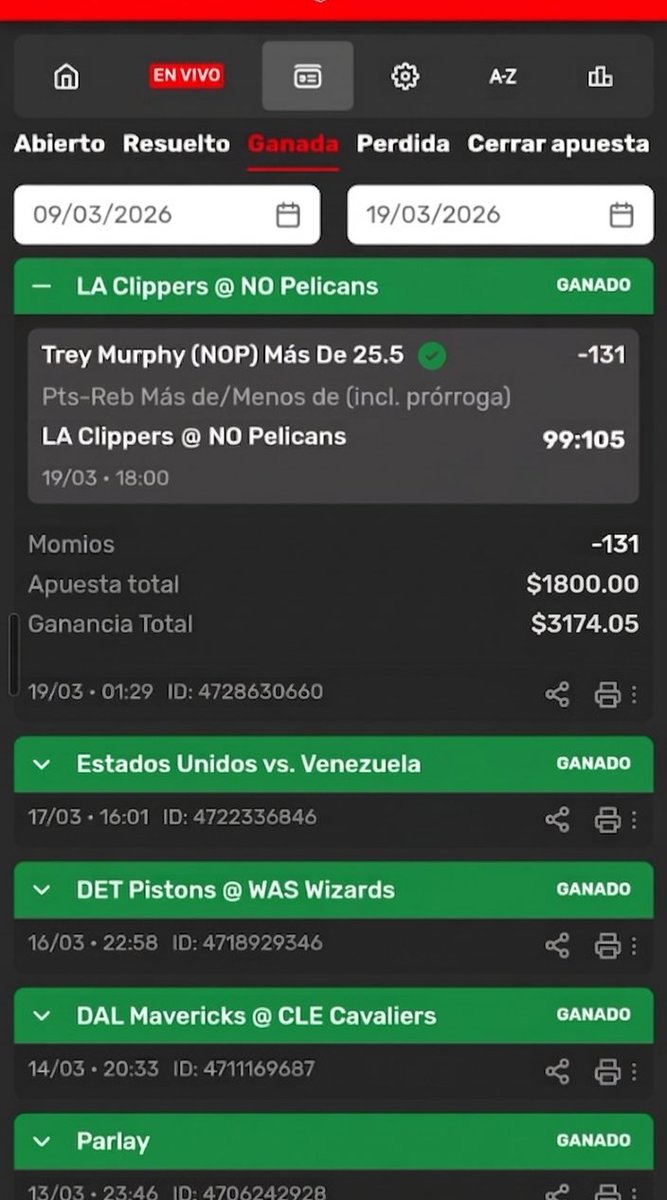The width and height of the screenshot is (667, 1200).
Task: Expand the Parlay bet
Action: point(41,1141)
